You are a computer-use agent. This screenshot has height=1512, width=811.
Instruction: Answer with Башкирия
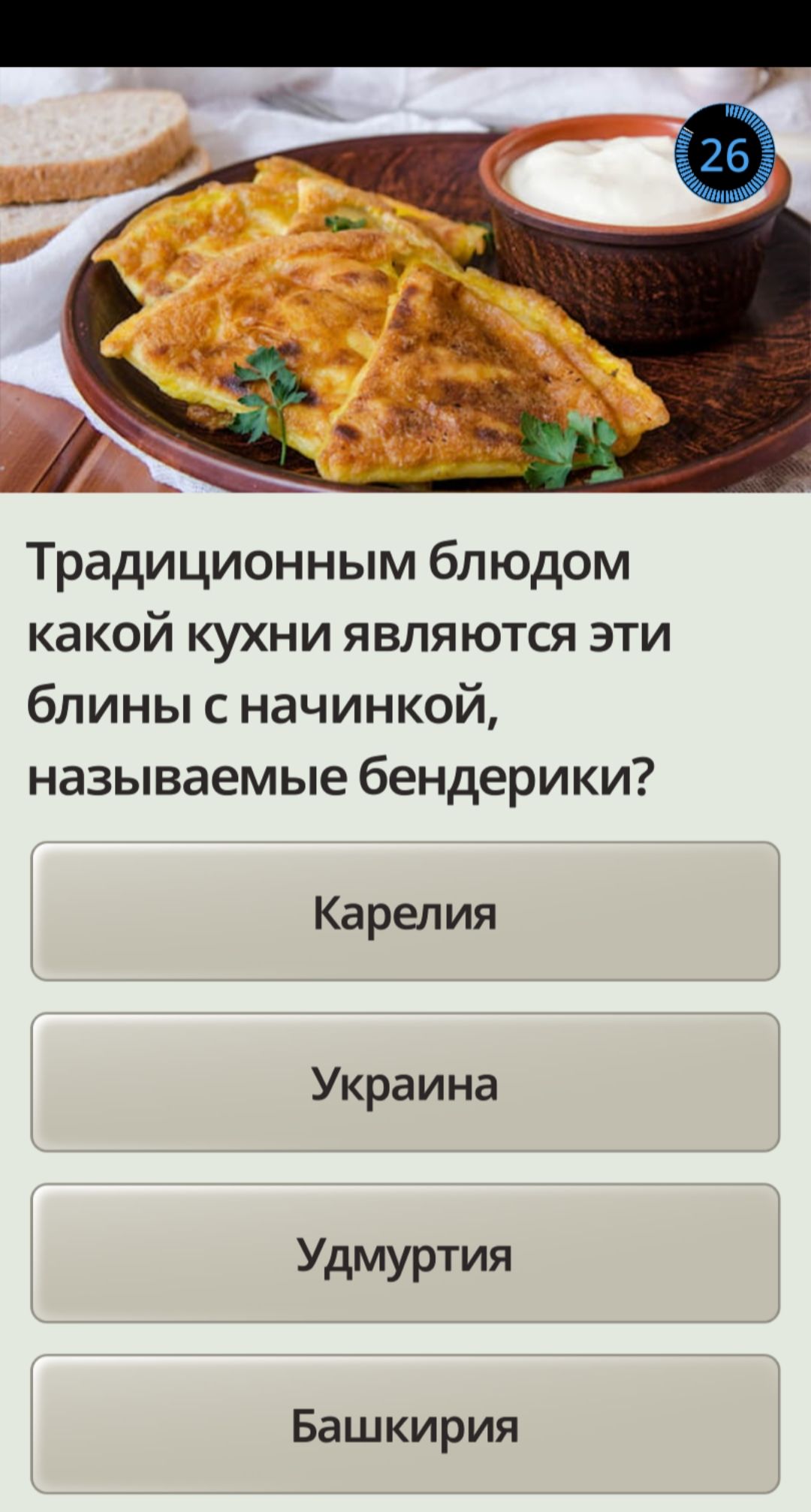(x=405, y=1425)
